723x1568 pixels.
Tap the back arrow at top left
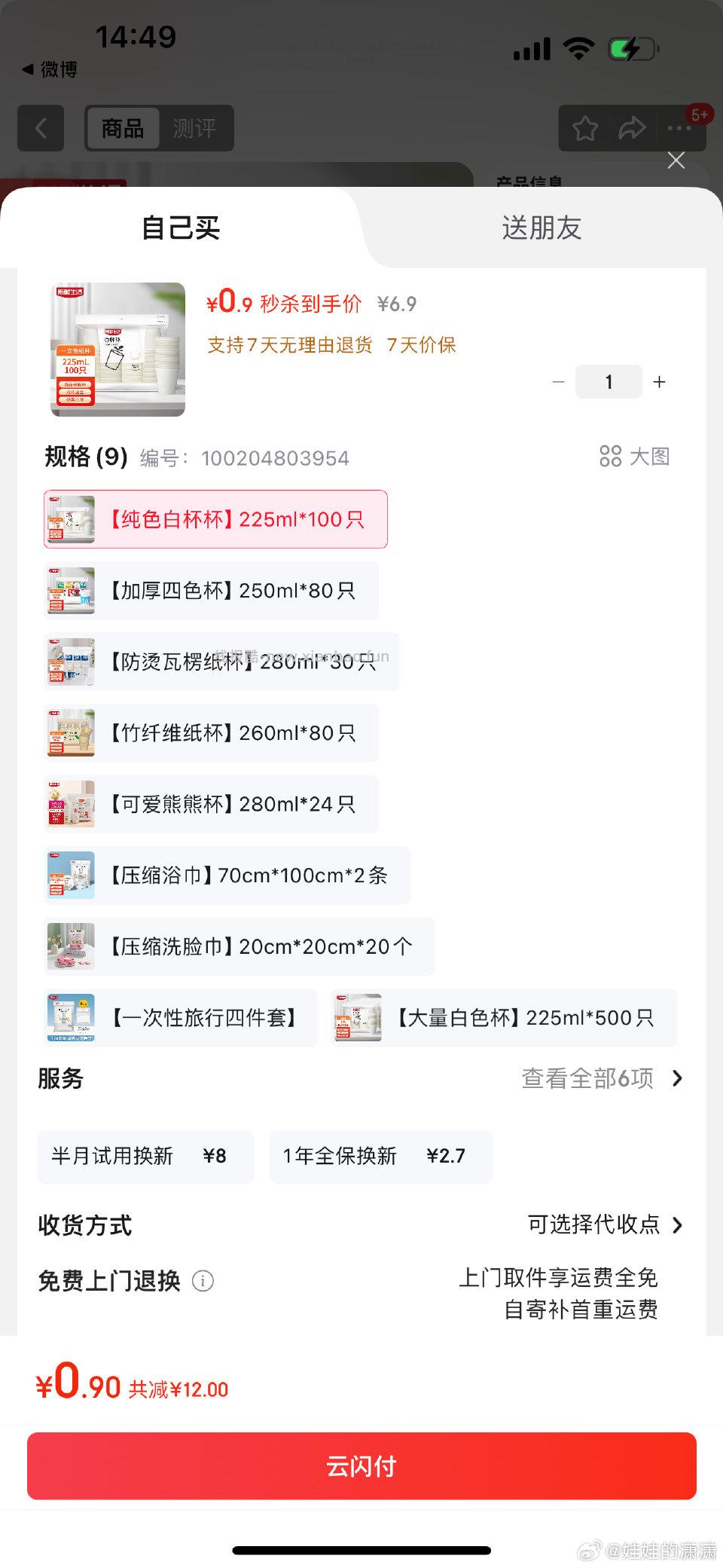40,128
